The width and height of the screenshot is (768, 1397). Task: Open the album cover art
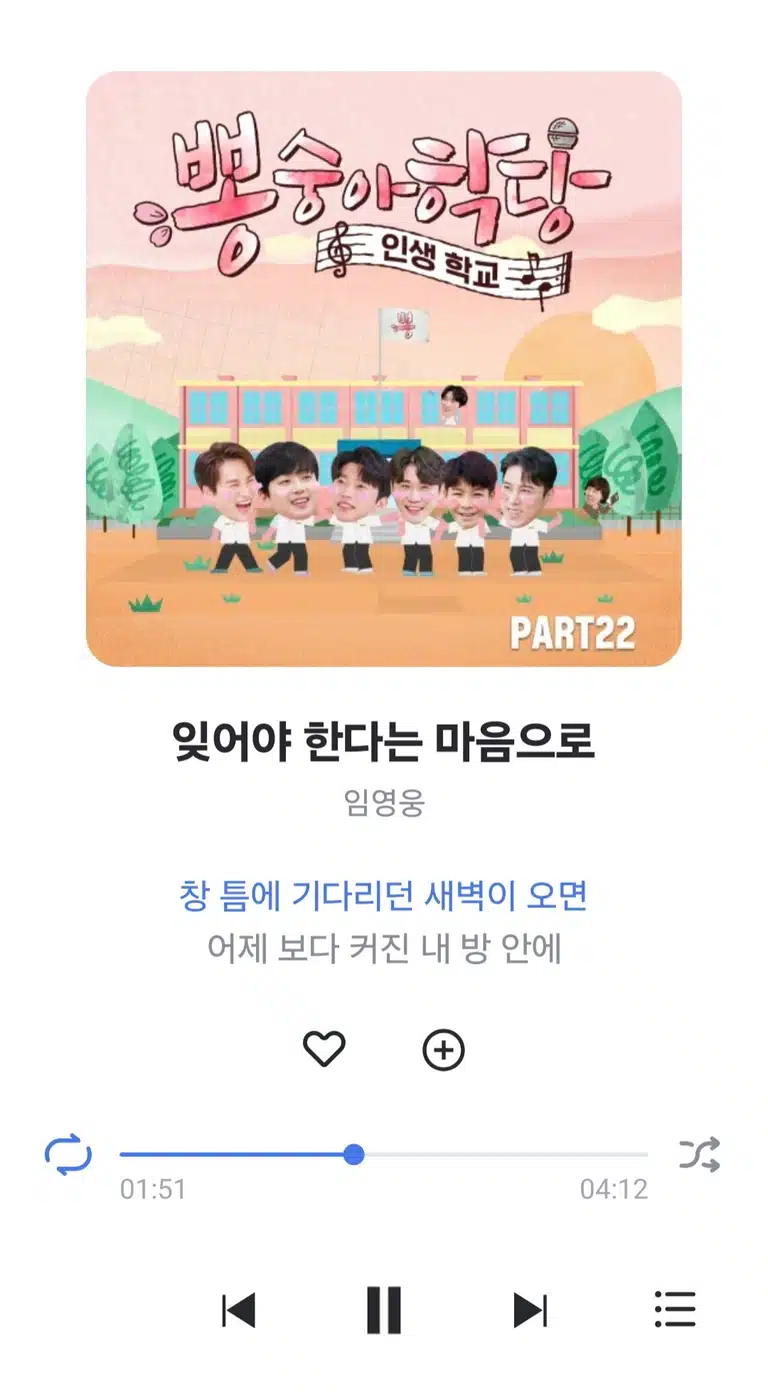tap(384, 369)
